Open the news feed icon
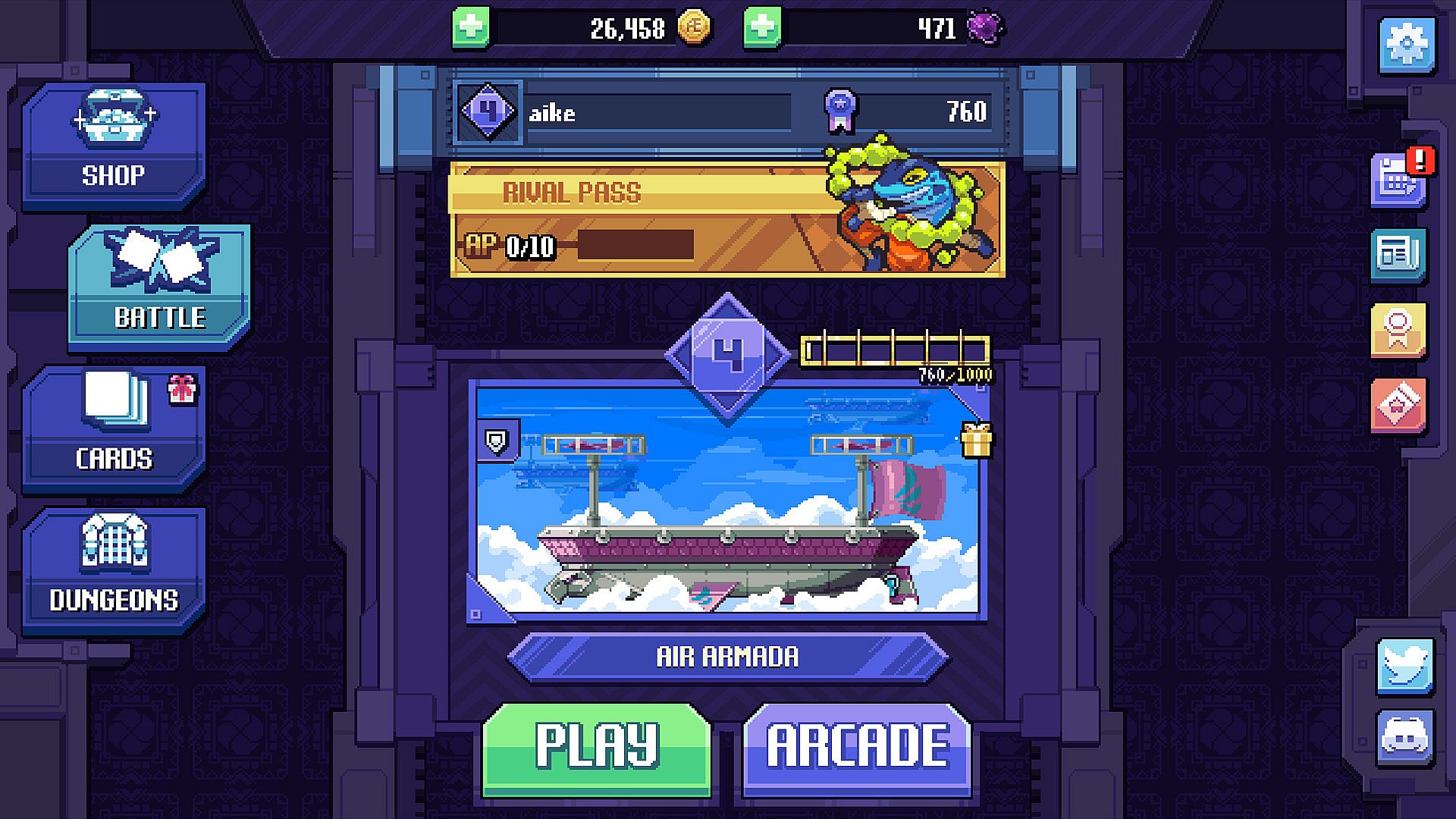This screenshot has width=1456, height=819. [x=1398, y=255]
